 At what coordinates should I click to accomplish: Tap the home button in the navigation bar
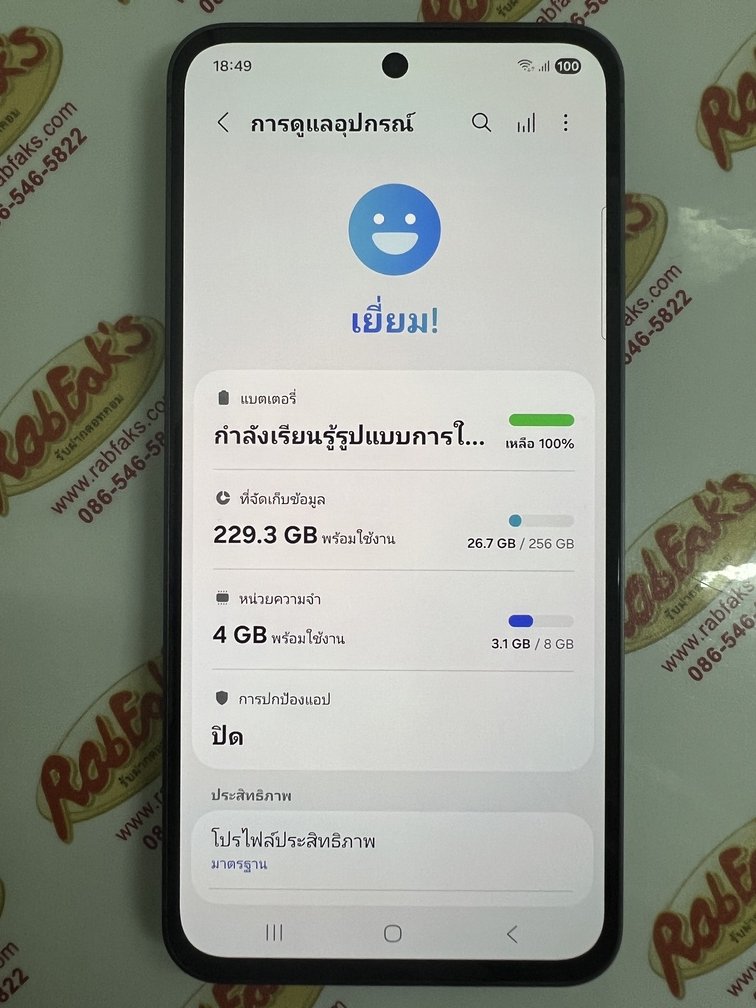(393, 933)
